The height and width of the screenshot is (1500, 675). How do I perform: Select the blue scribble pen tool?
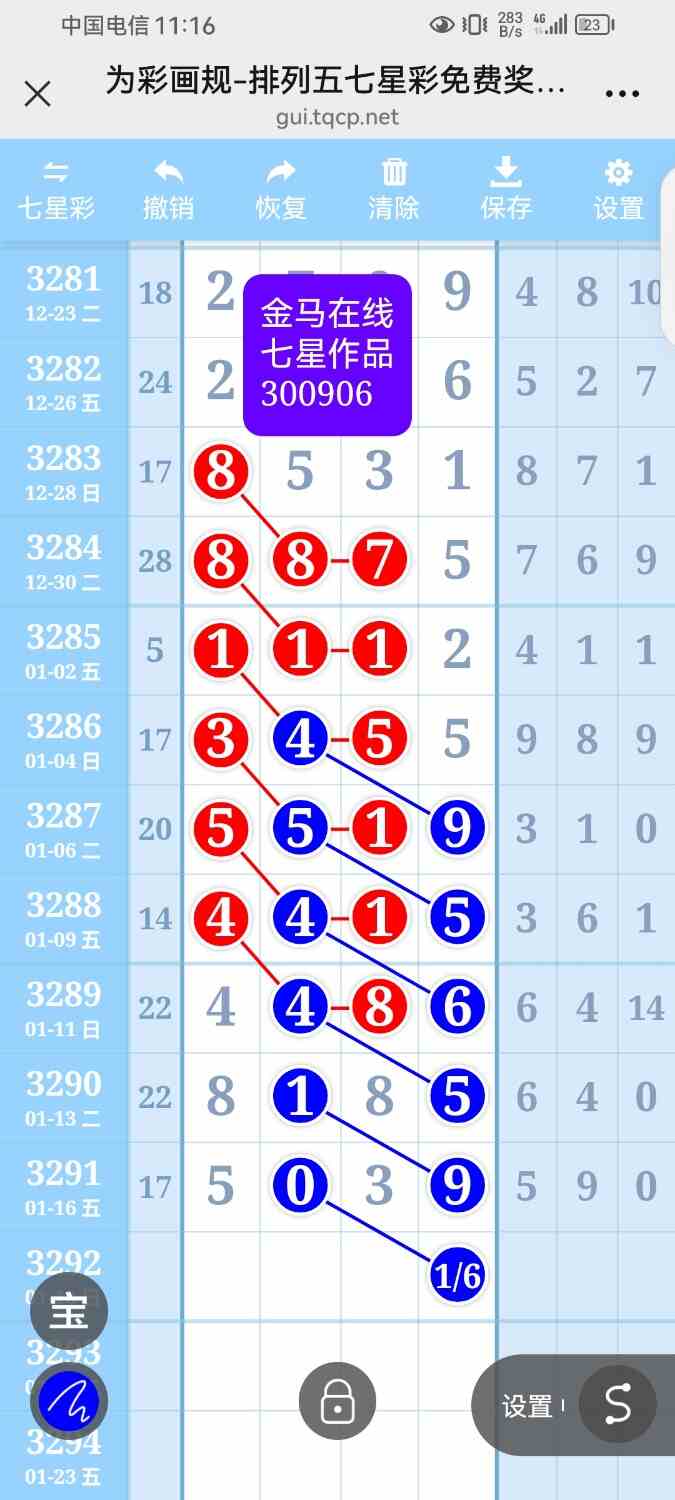(x=69, y=1404)
